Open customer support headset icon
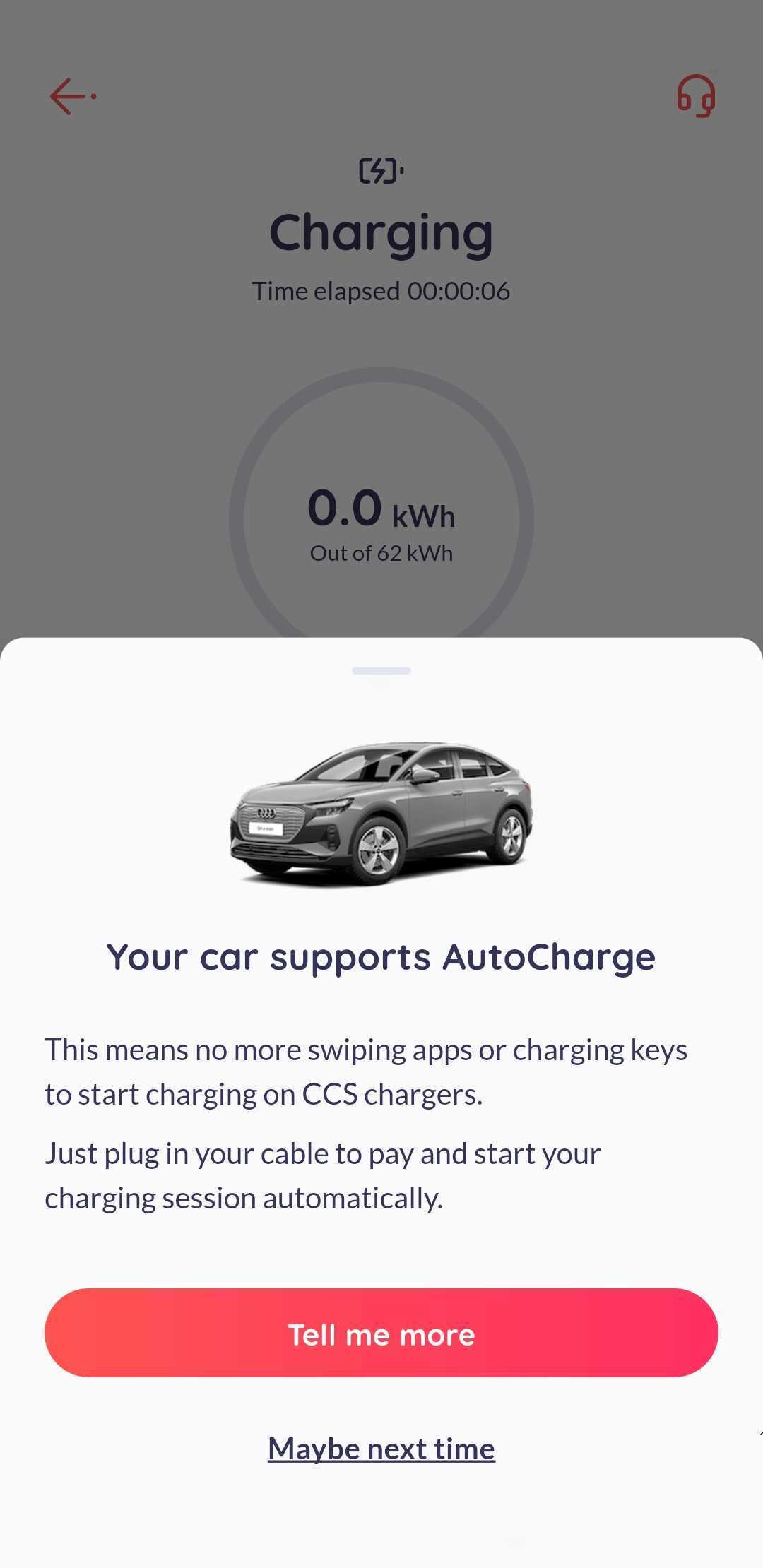 pos(696,96)
